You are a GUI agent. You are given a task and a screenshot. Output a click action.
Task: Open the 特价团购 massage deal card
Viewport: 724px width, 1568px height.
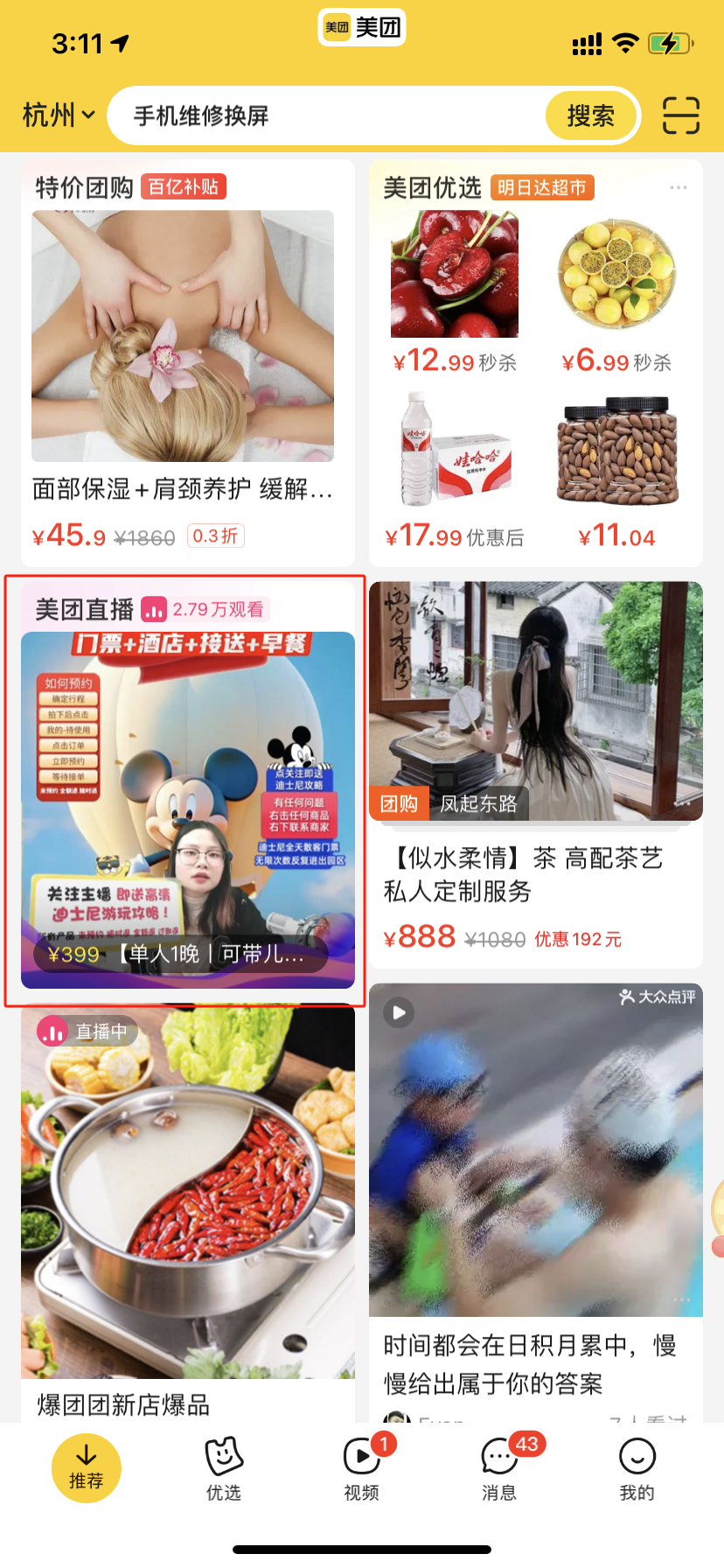(183, 350)
